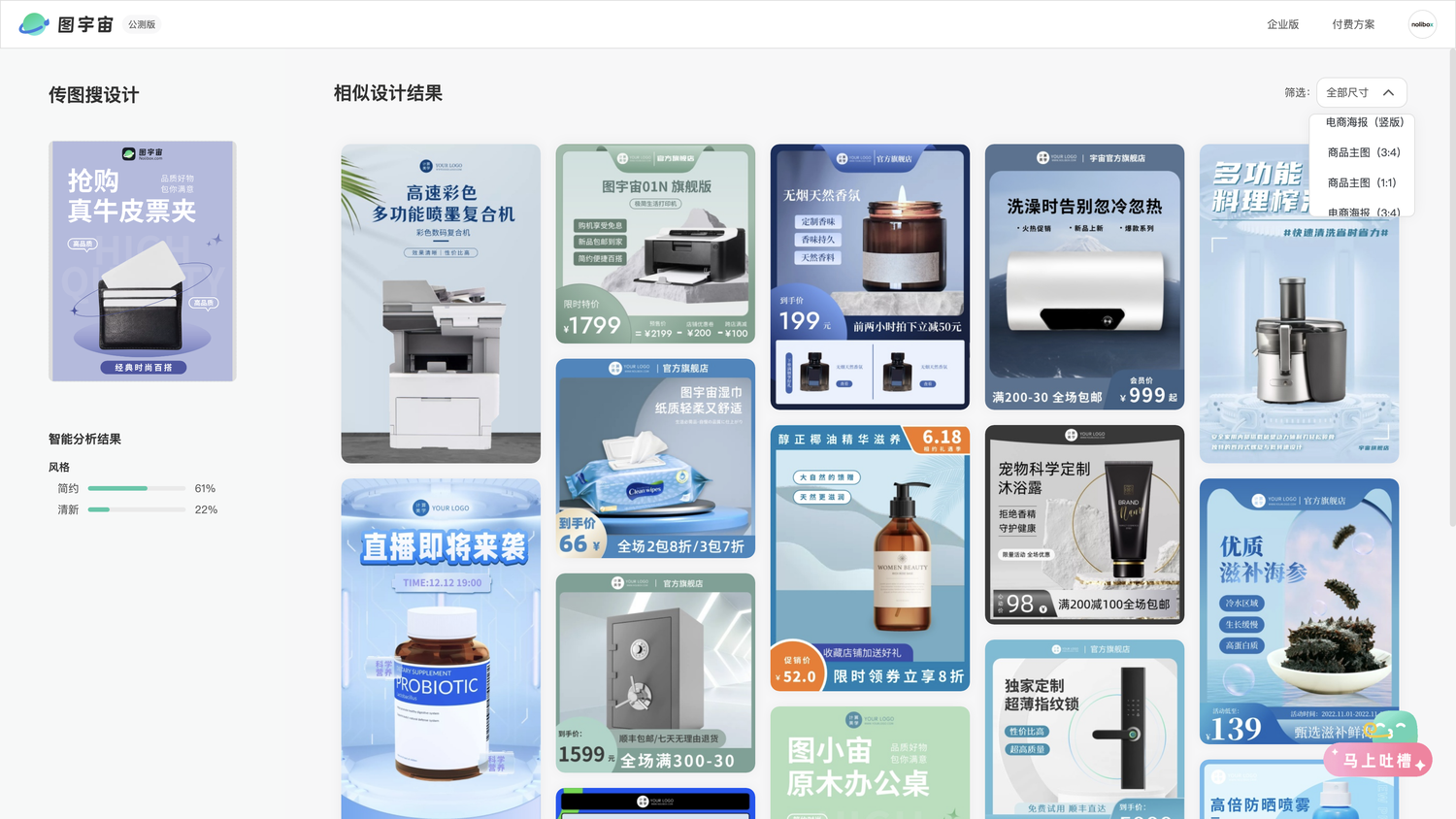Select 电商海报（竖版） size option
1456x819 pixels.
1364,122
